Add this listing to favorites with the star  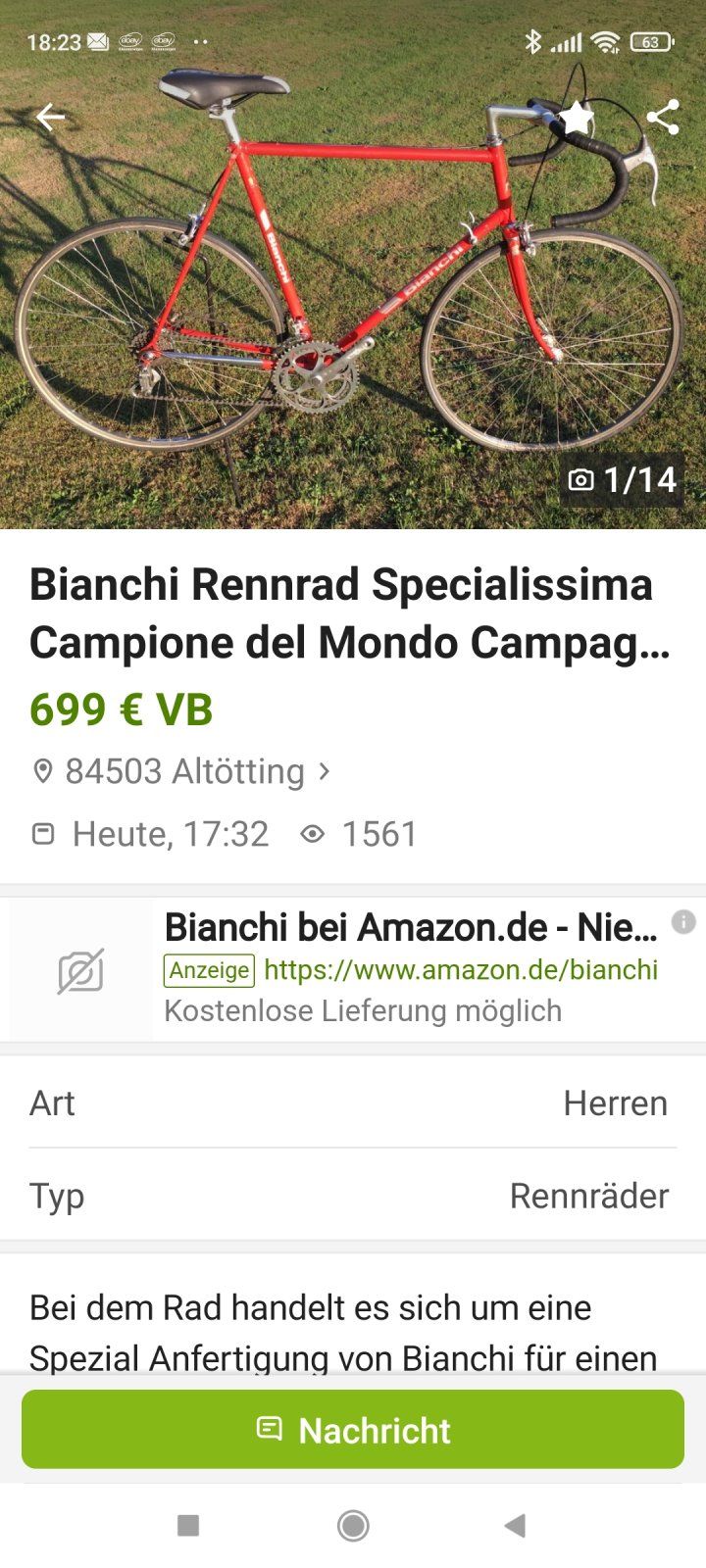click(x=577, y=118)
